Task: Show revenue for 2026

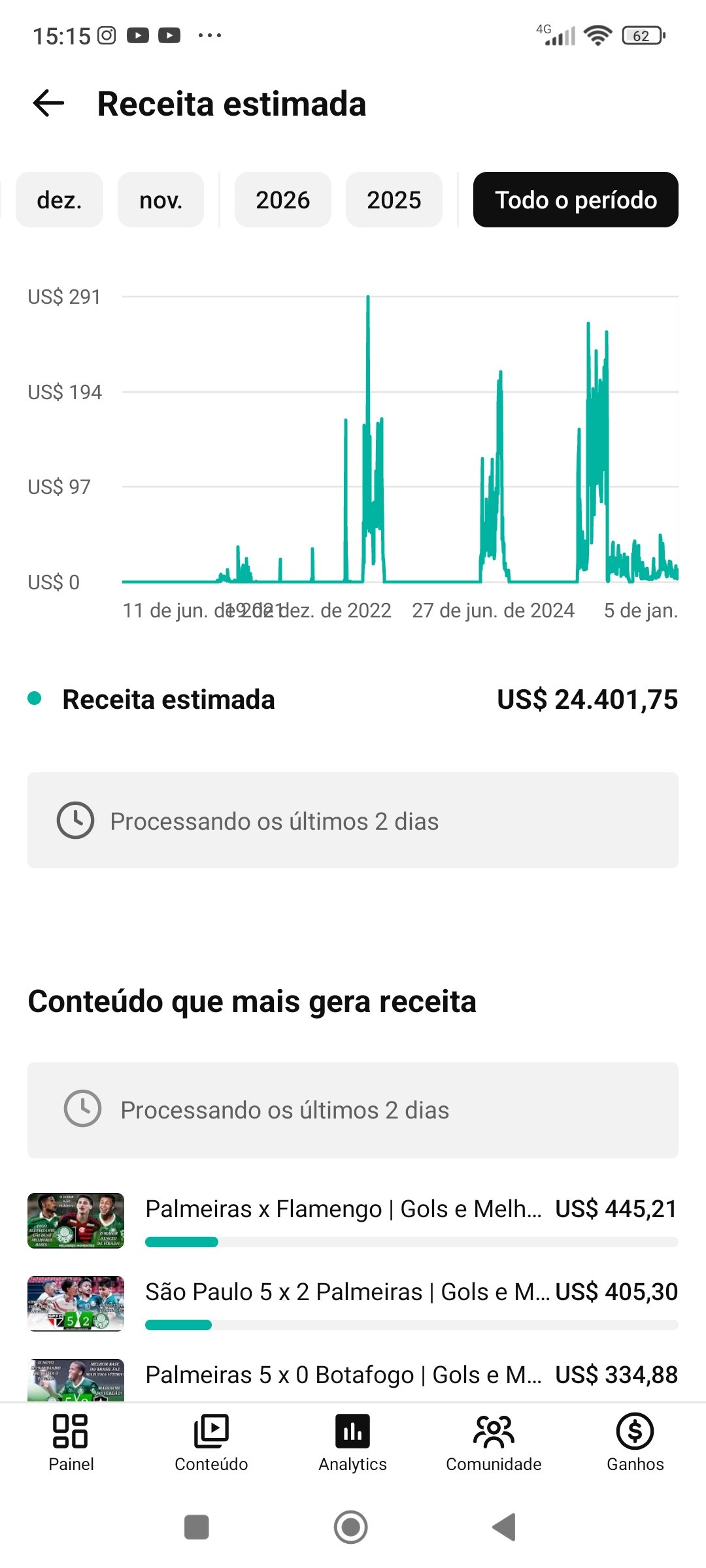Action: [x=282, y=200]
